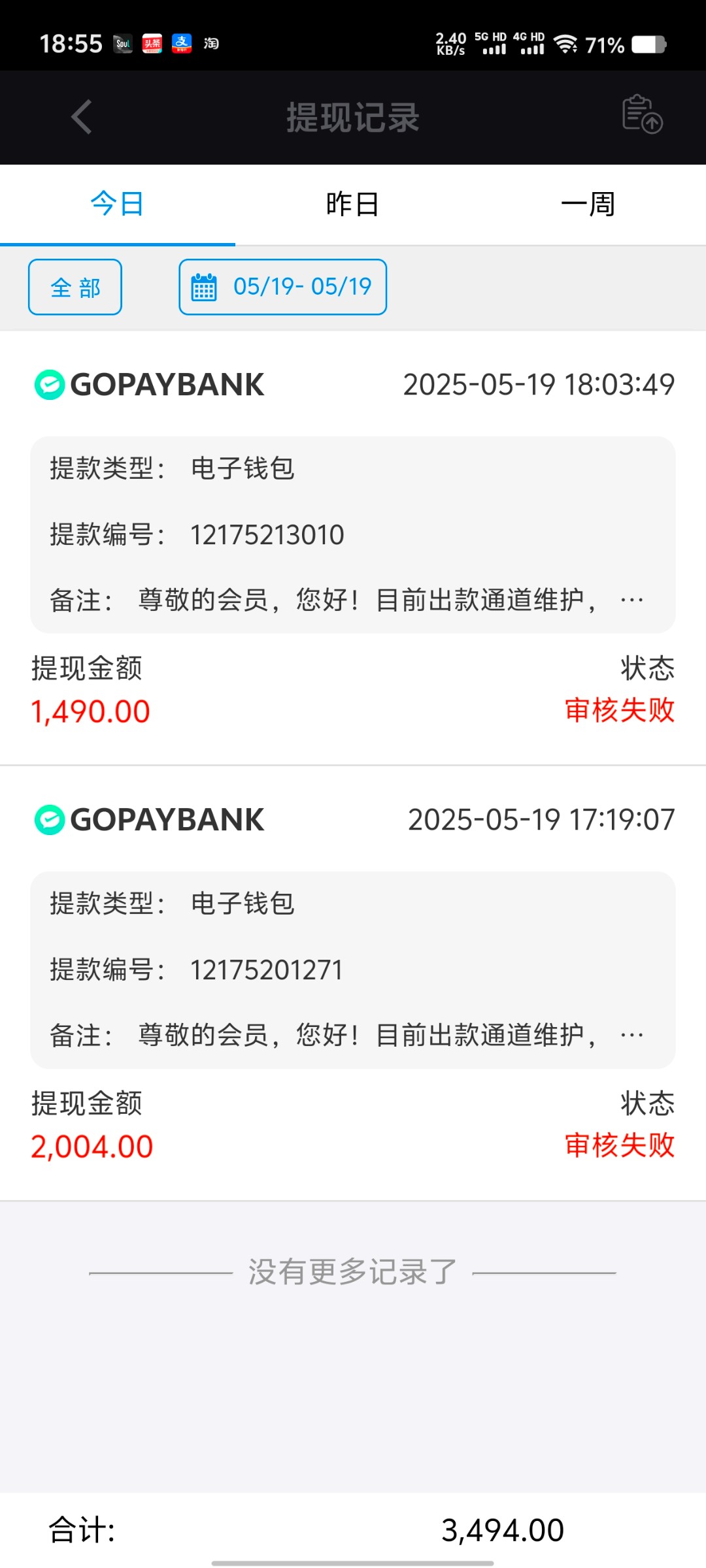Screen dimensions: 706x1568
Task: Switch to the 一周 tab
Action: [588, 204]
